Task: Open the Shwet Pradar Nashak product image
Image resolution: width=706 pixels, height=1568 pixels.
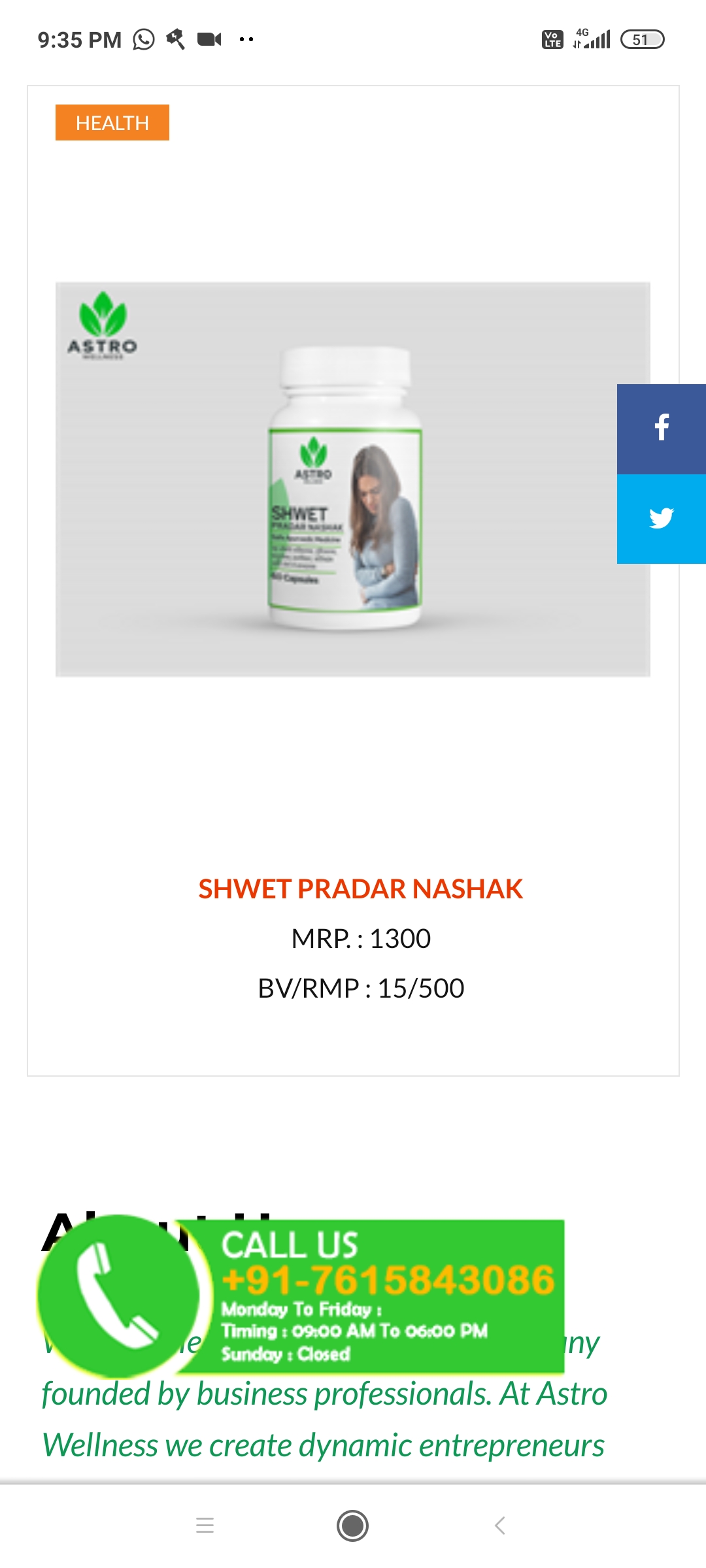Action: 353,480
